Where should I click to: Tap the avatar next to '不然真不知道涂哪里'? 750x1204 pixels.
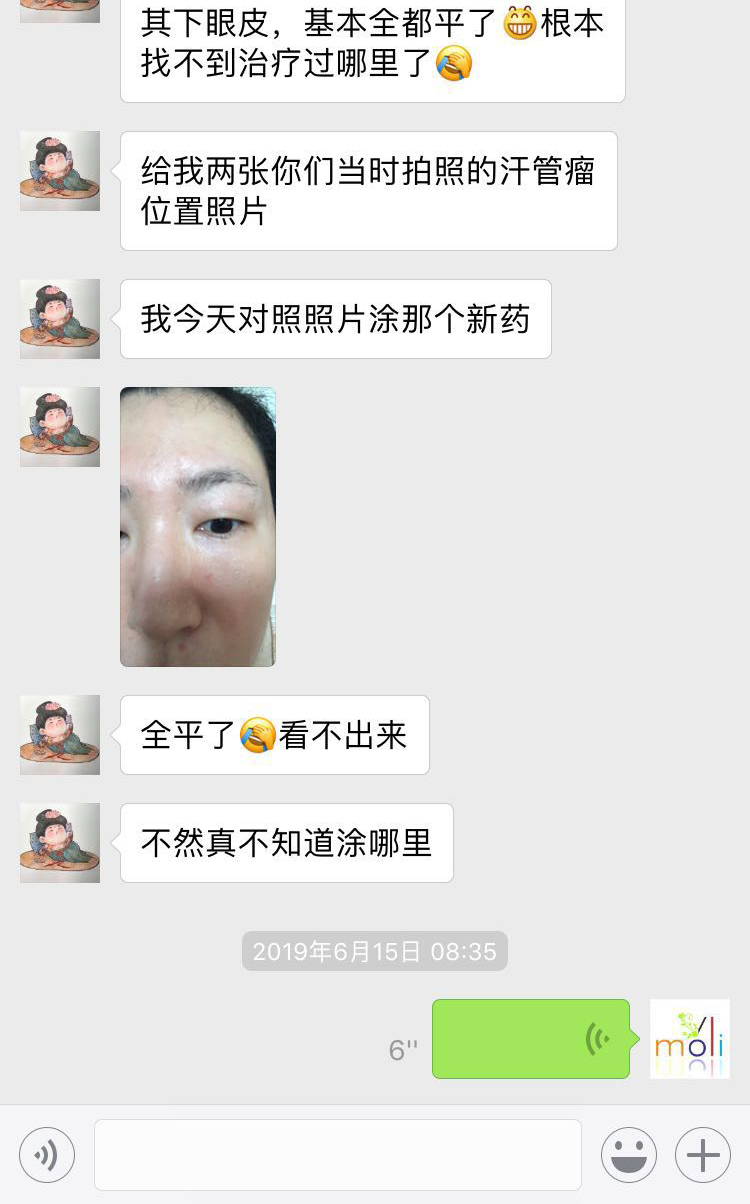coord(59,843)
